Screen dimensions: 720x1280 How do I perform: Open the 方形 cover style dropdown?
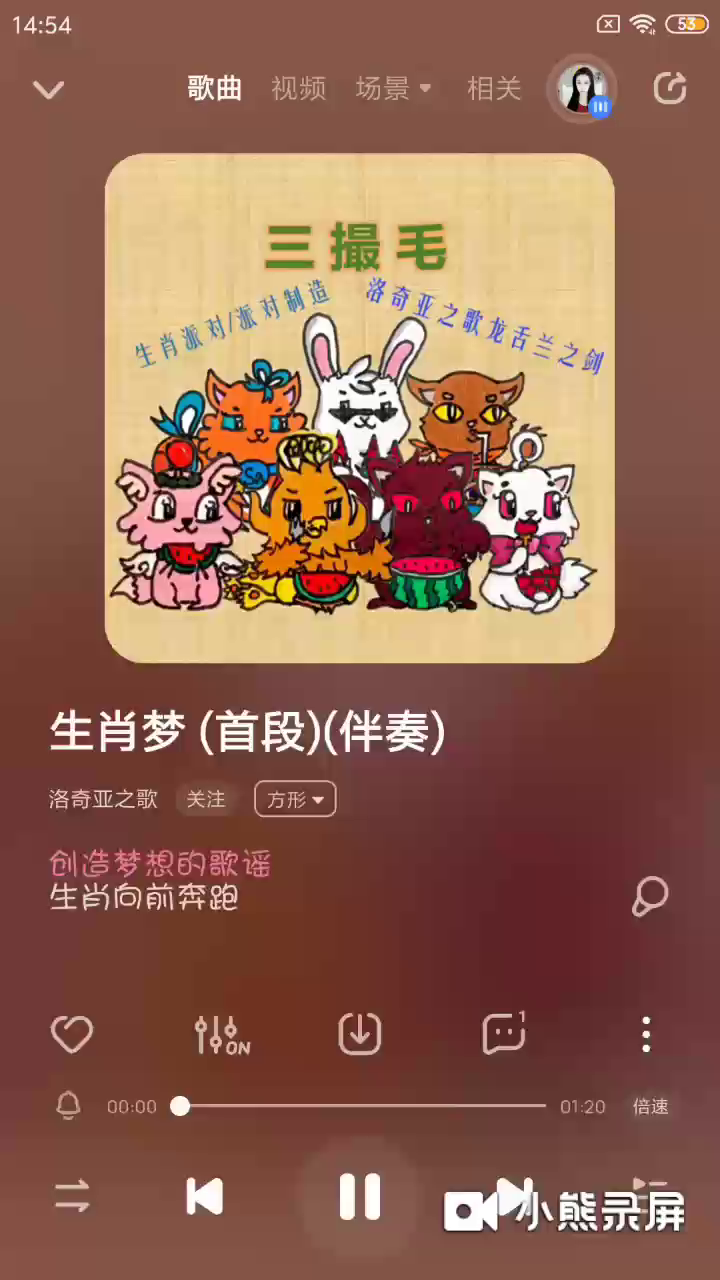tap(295, 799)
